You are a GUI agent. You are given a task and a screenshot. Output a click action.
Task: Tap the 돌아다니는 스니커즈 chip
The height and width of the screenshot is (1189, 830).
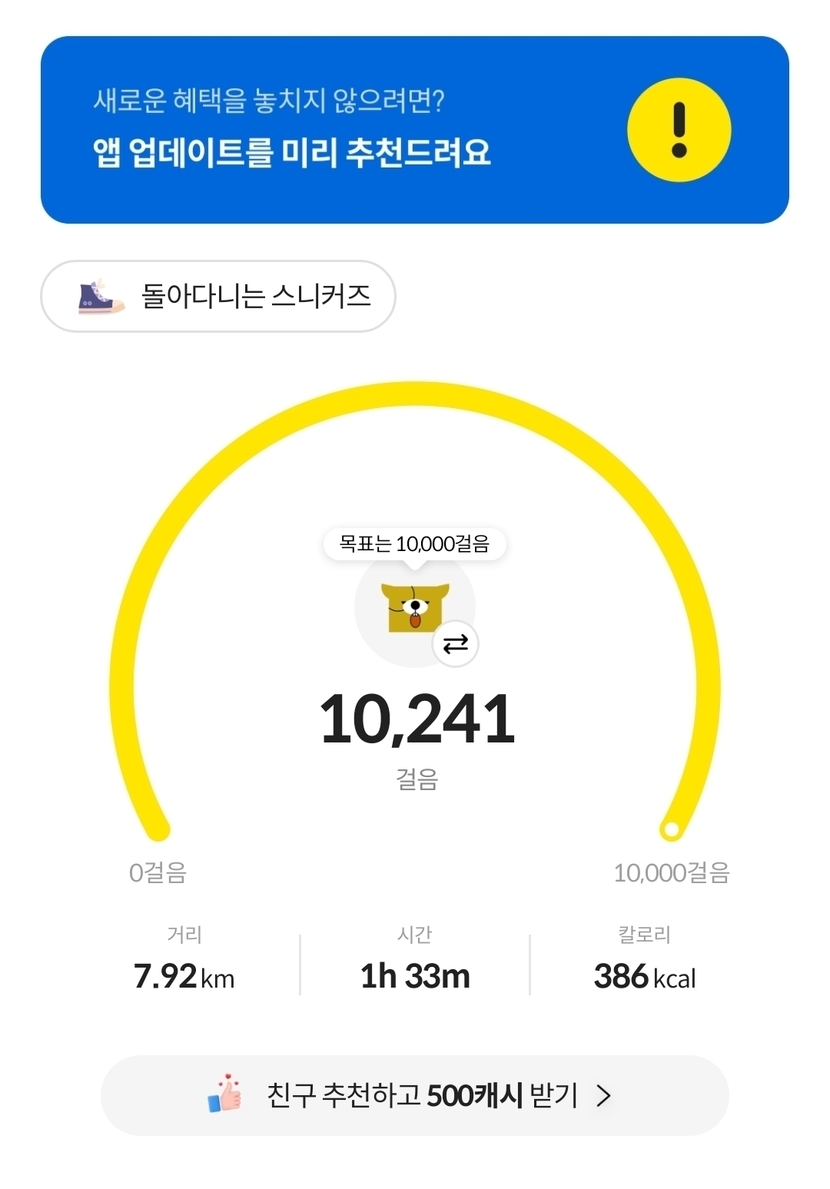click(218, 297)
